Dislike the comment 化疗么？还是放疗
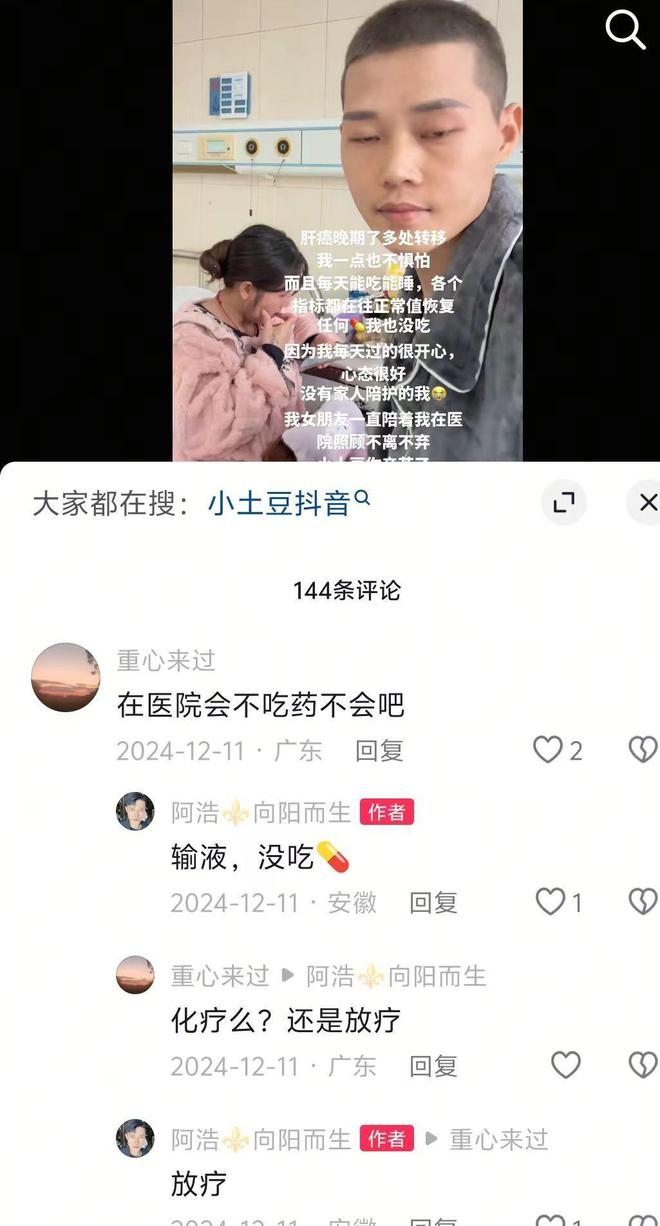 point(642,1065)
